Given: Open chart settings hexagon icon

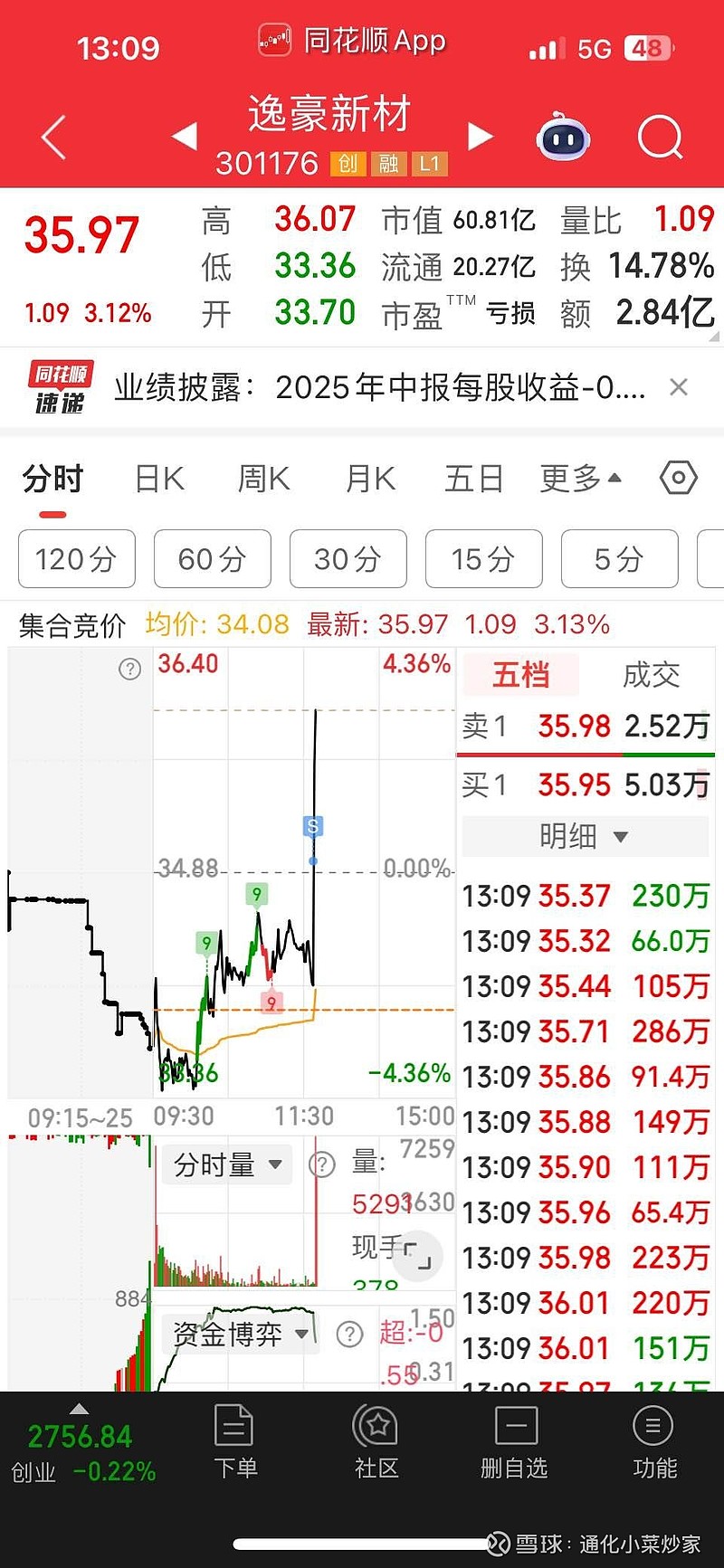Looking at the screenshot, I should pyautogui.click(x=679, y=478).
